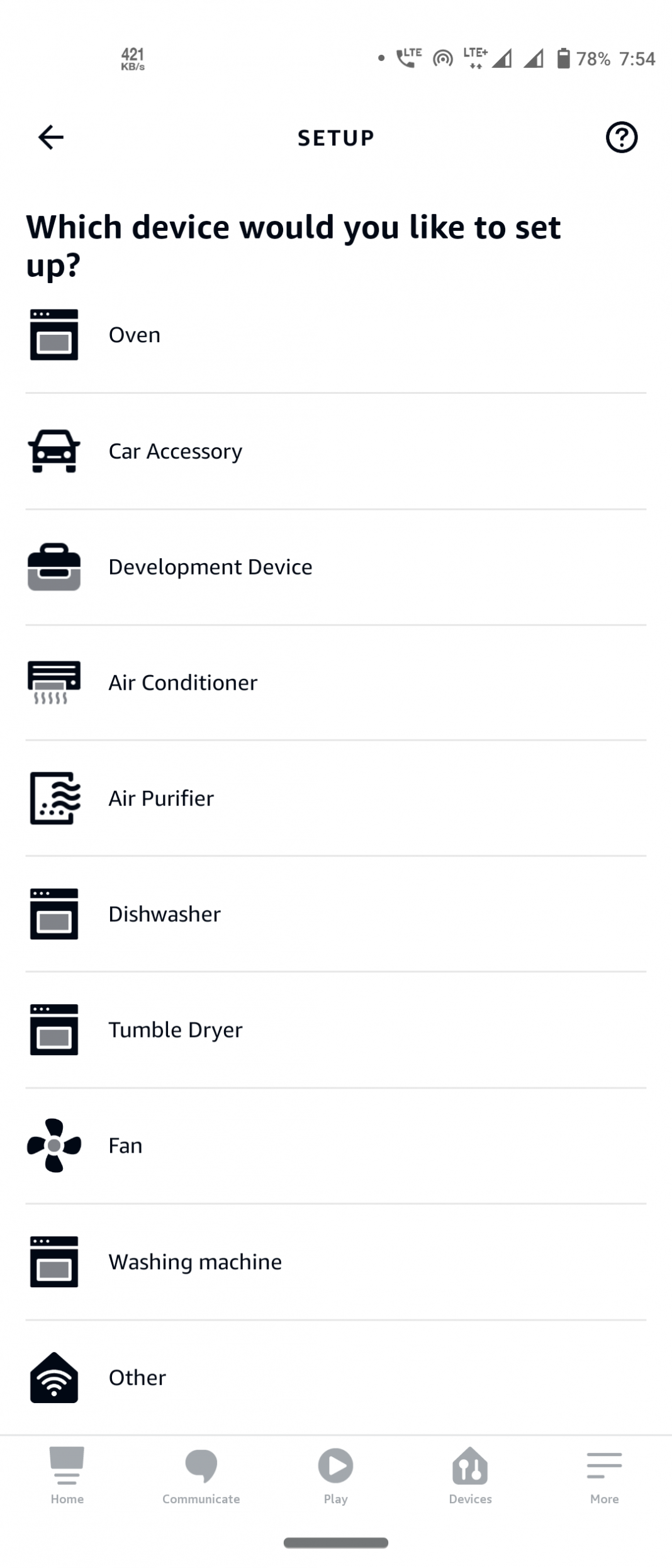
Task: Select Dishwasher from the list
Action: [336, 914]
